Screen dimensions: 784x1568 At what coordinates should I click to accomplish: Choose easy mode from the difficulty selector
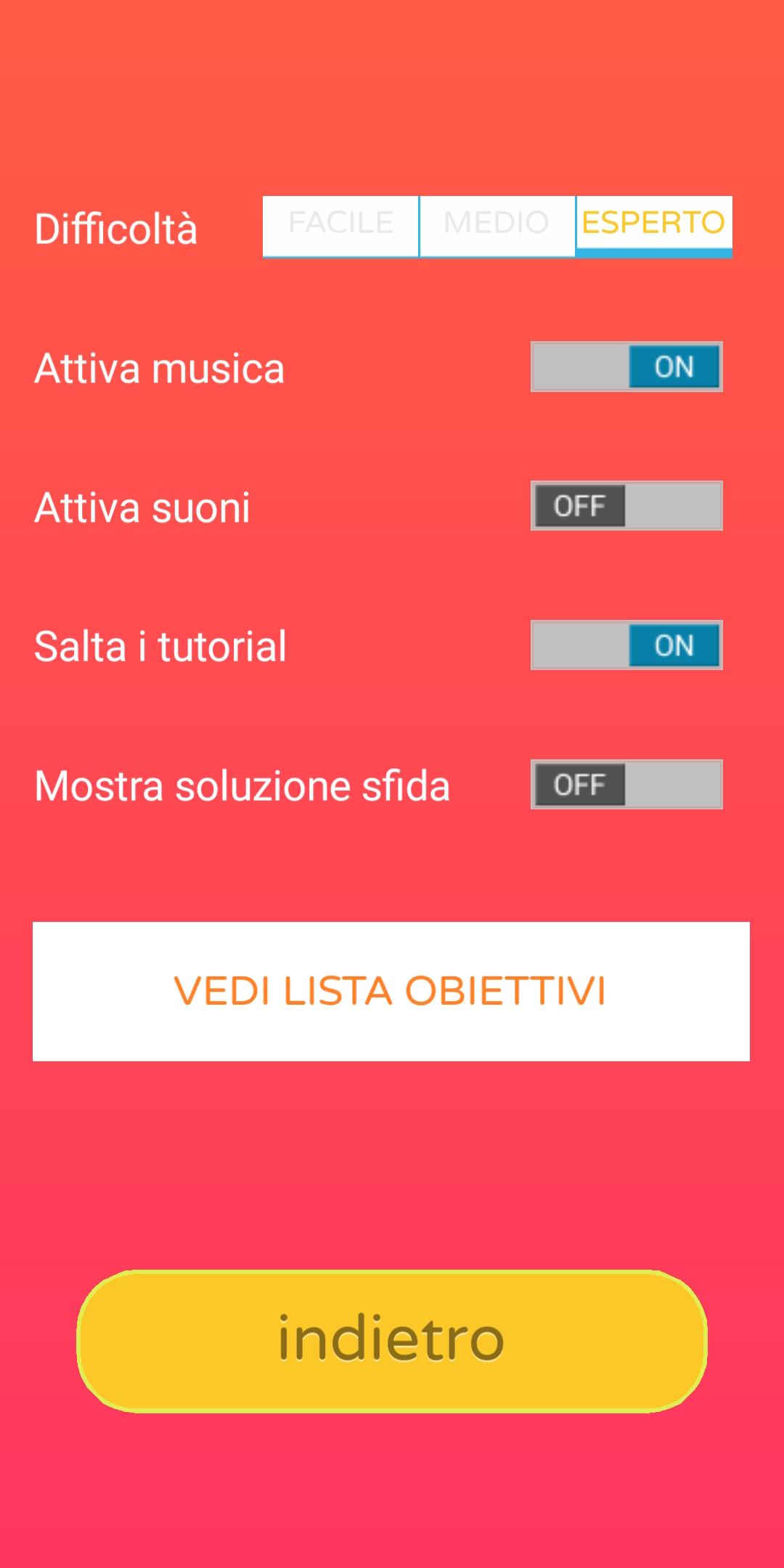340,225
